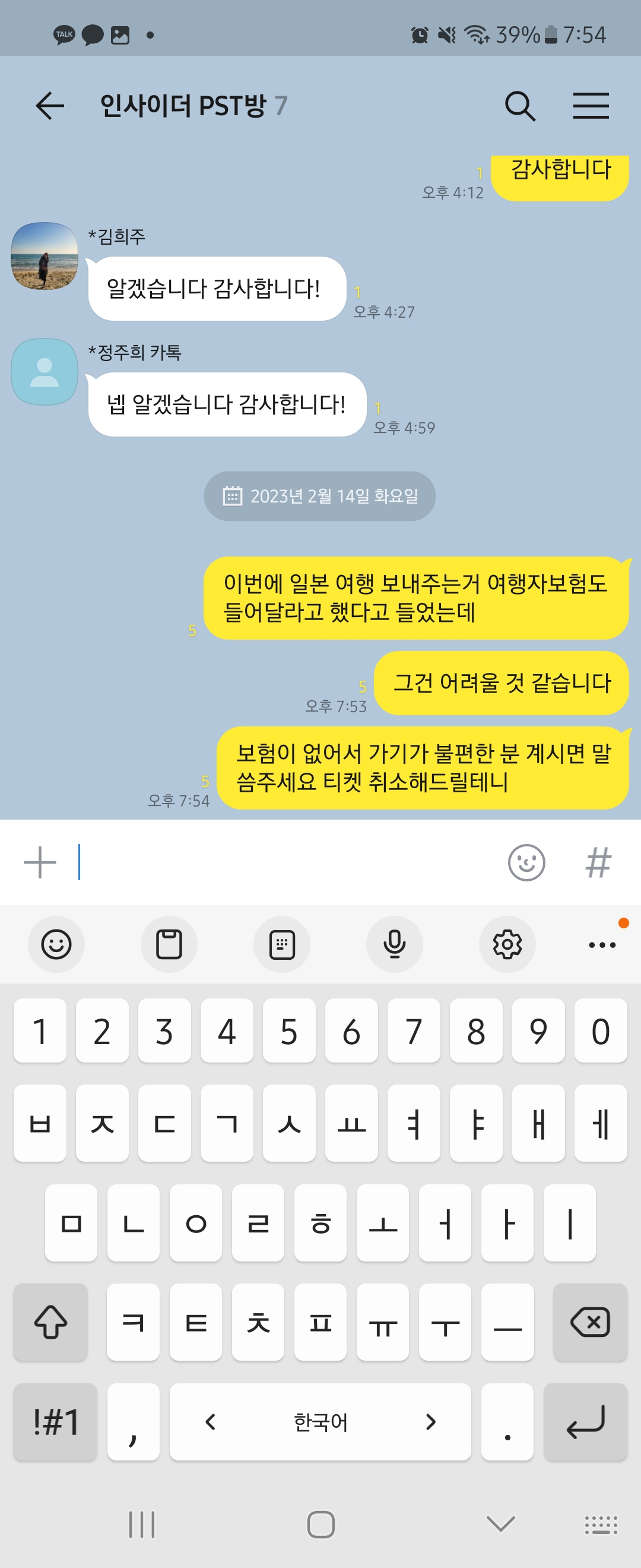641x1568 pixels.
Task: Open the chat room hamburger menu
Action: (591, 106)
